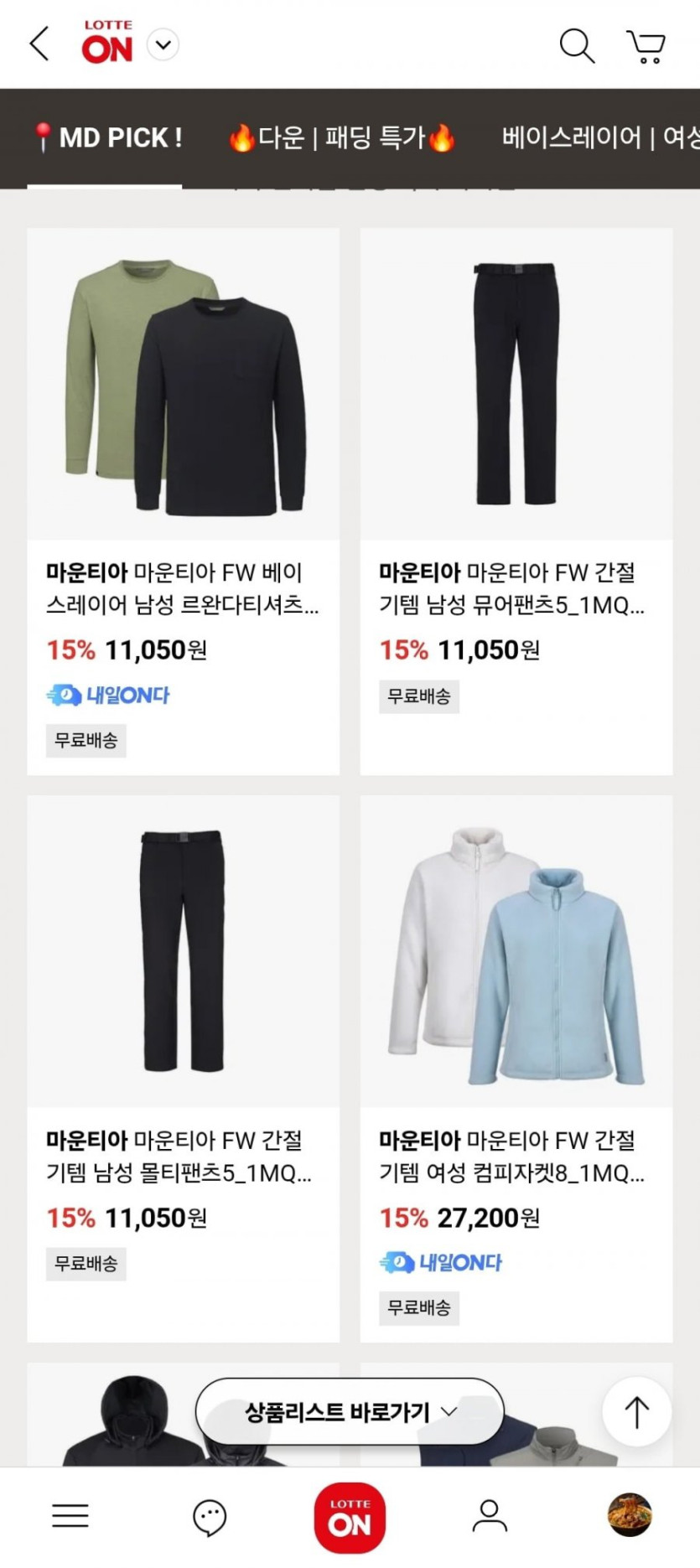Expand the Lotte ON dropdown arrow
This screenshot has width=700, height=1568.
click(163, 44)
